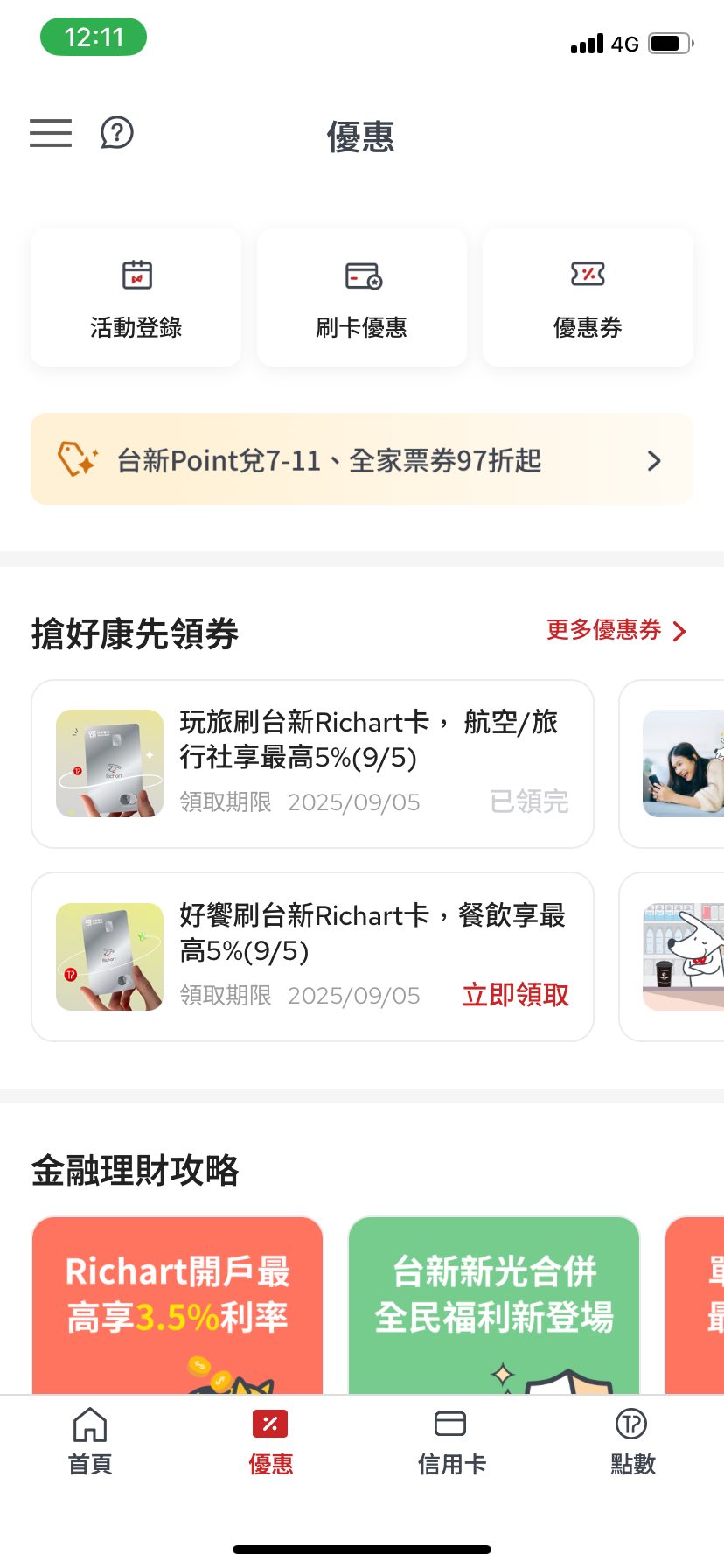Open the hamburger menu
Viewport: 724px width, 1568px height.
(51, 133)
